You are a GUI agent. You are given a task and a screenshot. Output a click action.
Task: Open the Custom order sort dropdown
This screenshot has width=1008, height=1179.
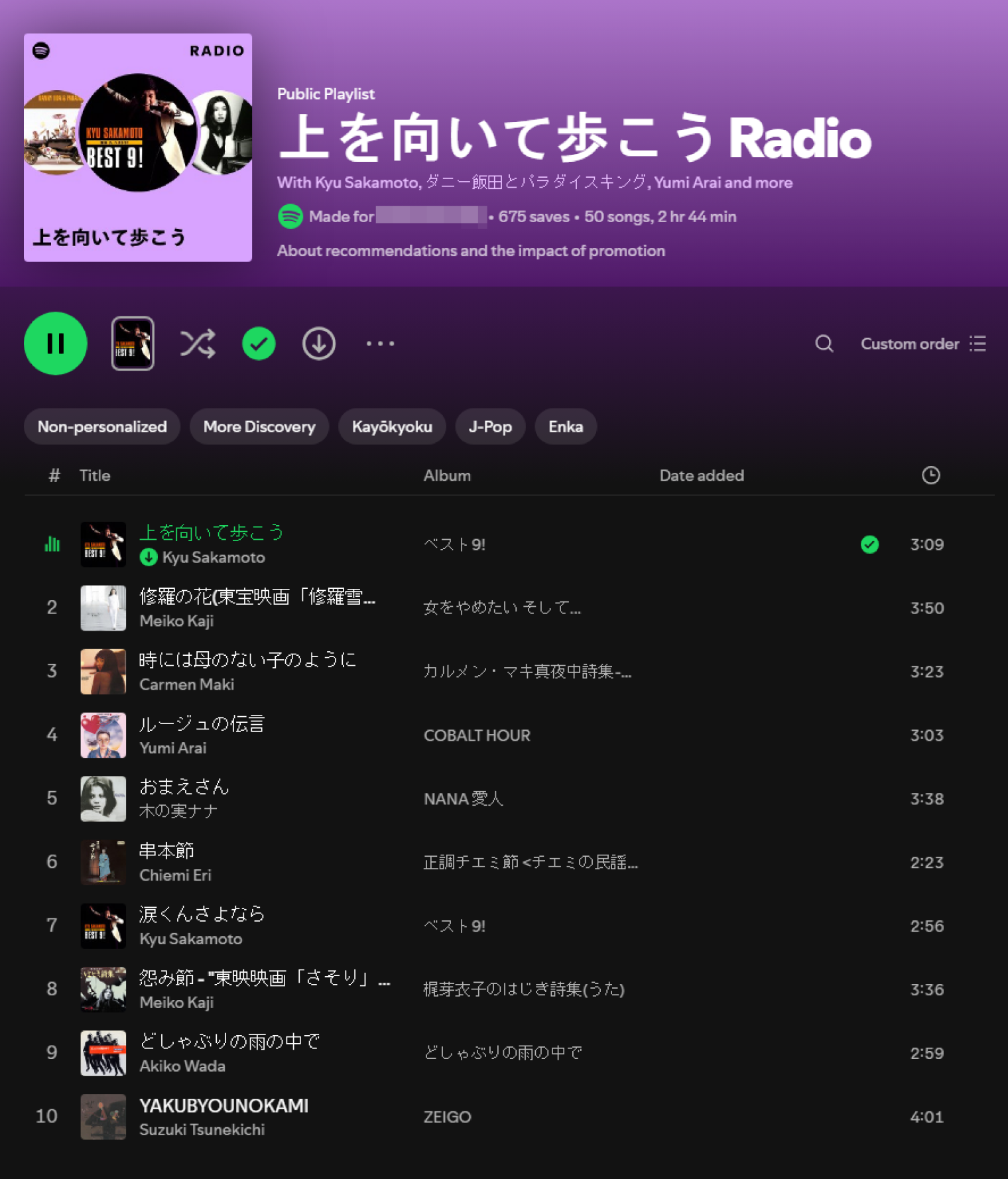pyautogui.click(x=922, y=343)
